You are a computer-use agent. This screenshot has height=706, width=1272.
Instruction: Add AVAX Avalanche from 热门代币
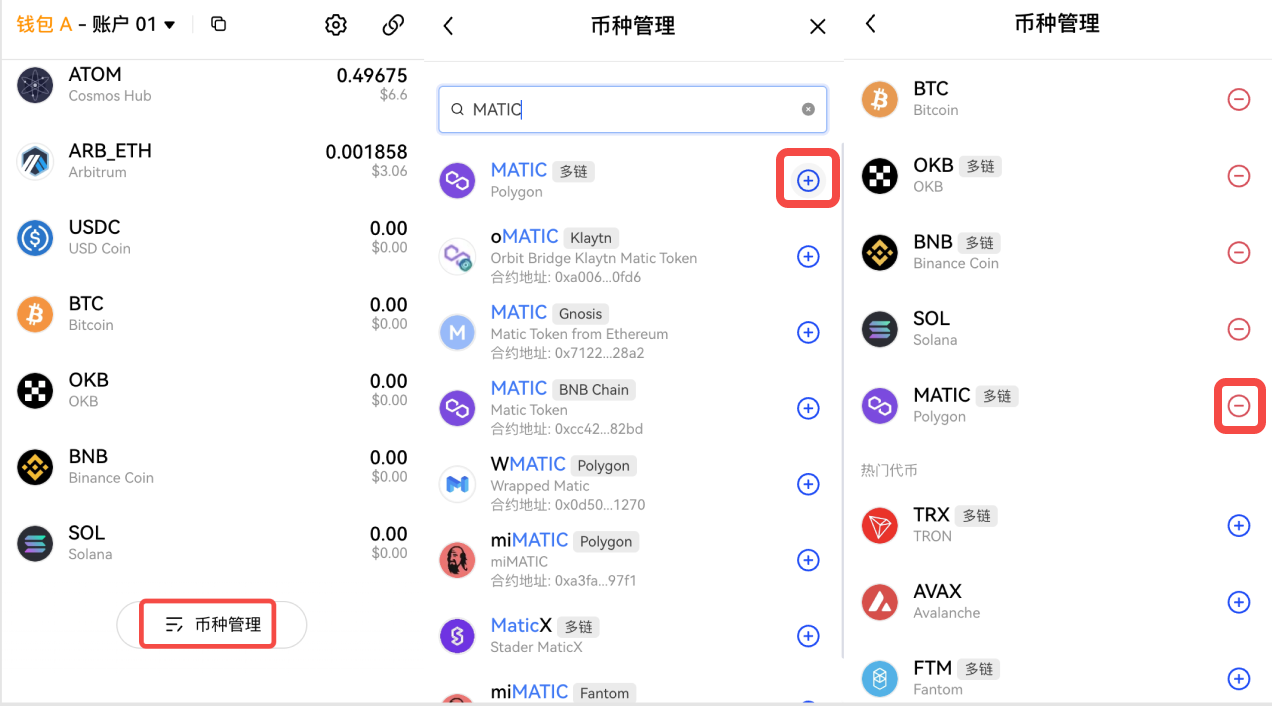[x=1238, y=602]
